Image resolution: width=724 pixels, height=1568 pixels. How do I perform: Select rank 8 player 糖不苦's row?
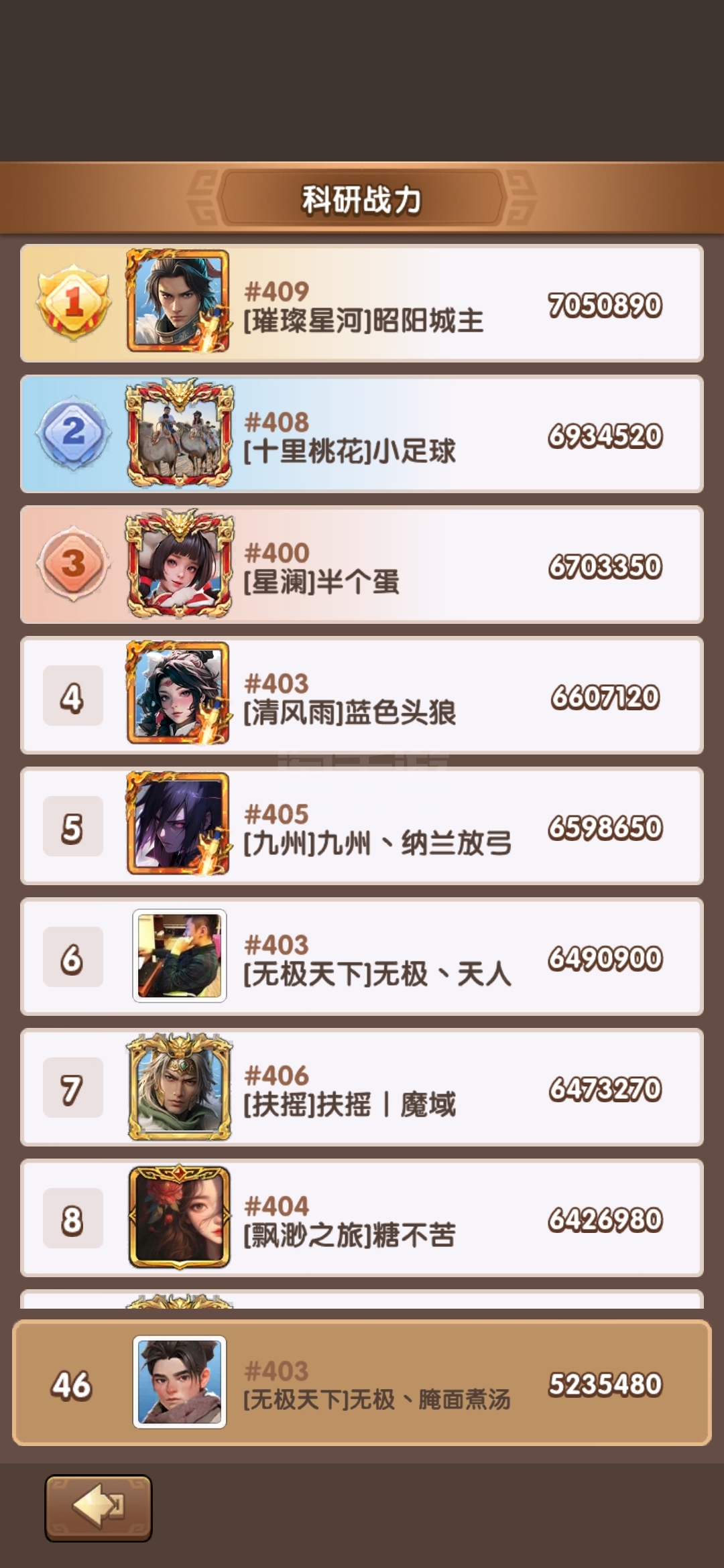362,1218
